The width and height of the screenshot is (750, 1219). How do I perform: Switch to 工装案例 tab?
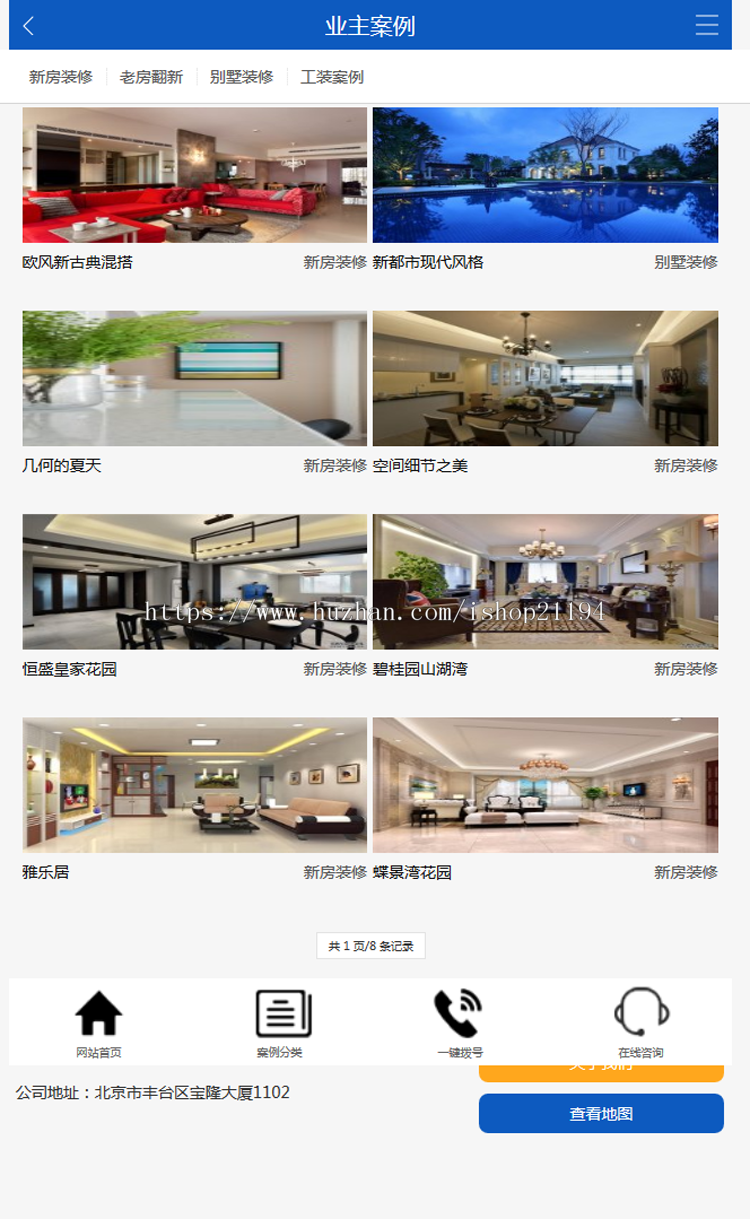click(332, 77)
